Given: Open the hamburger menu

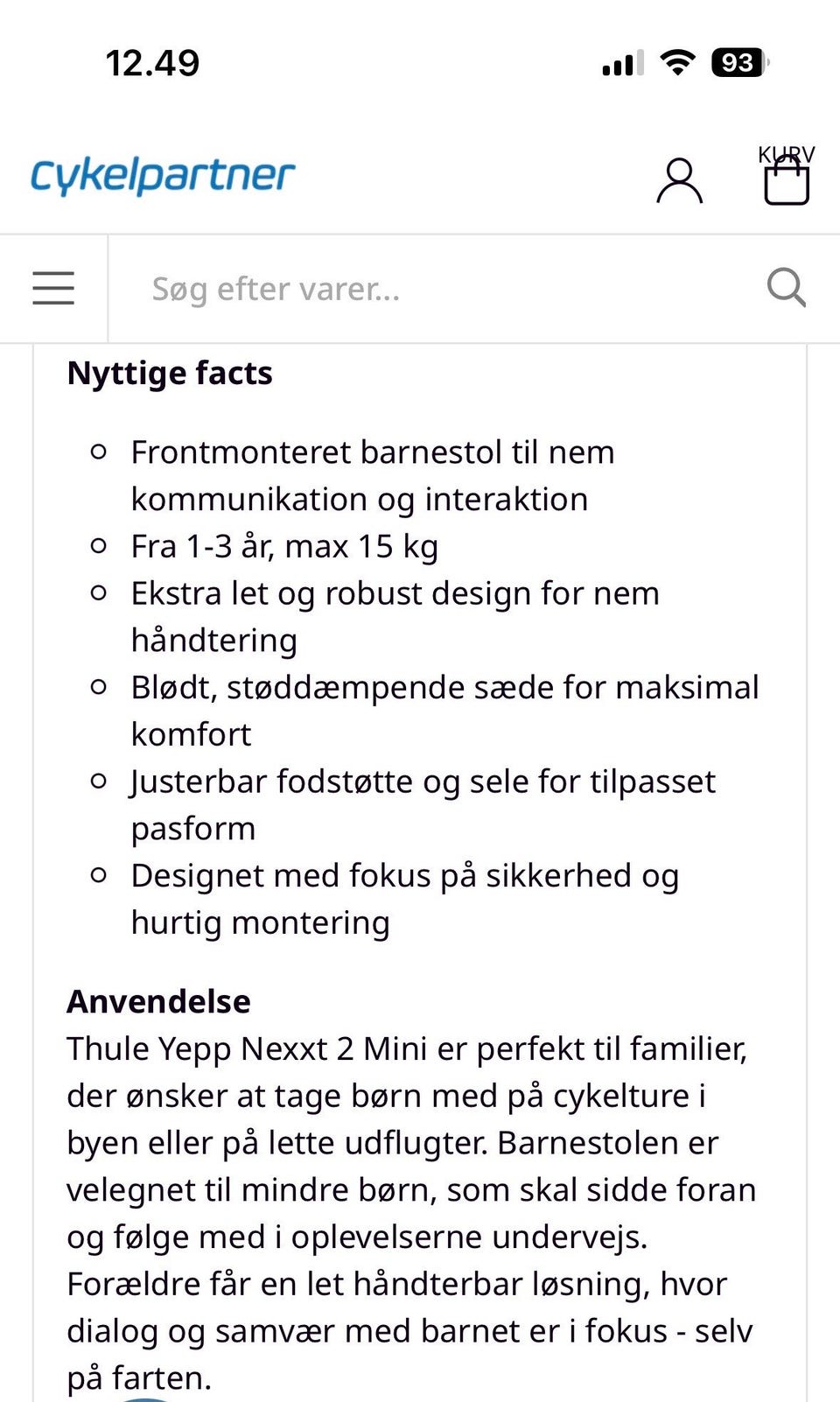Looking at the screenshot, I should (x=53, y=288).
